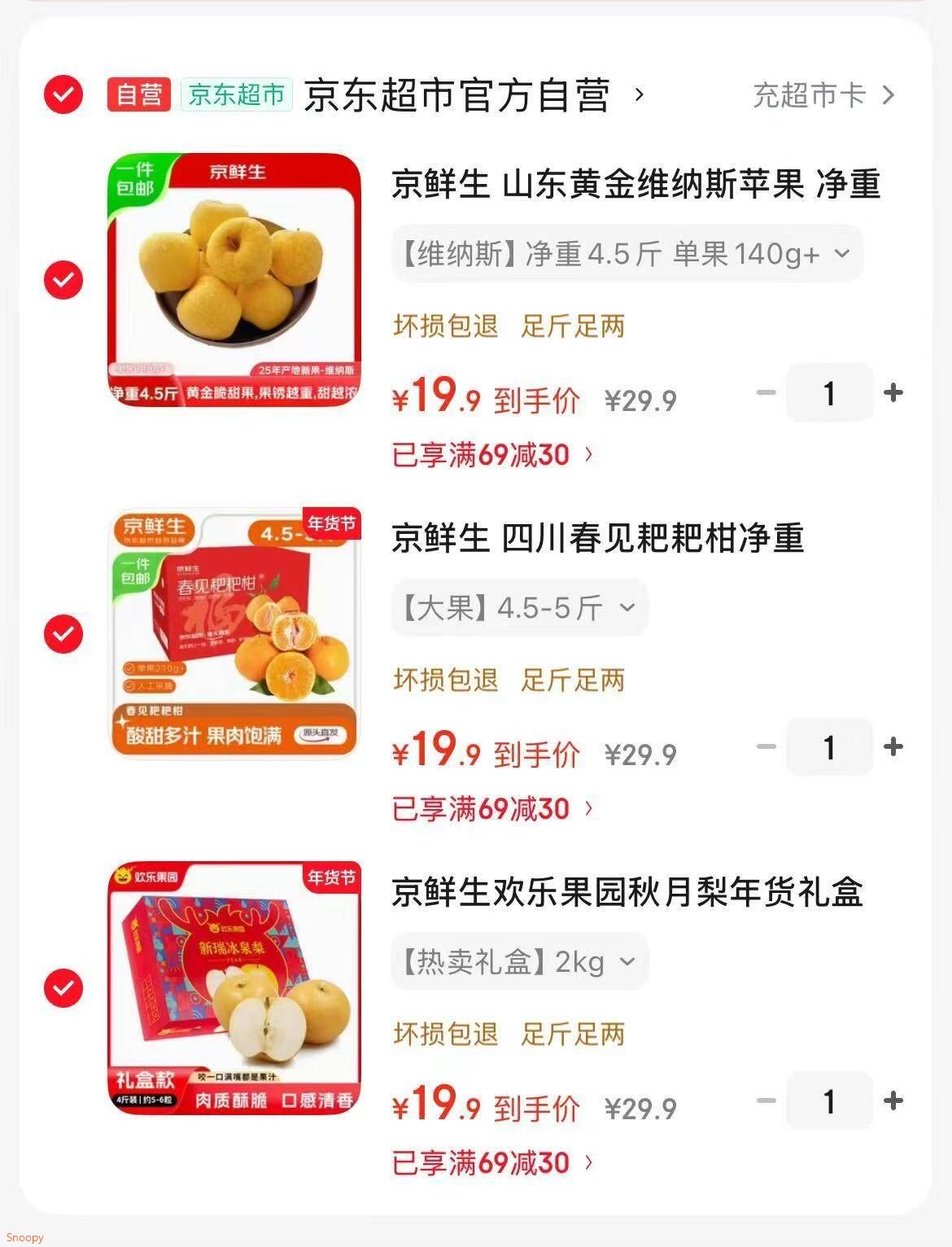Decrease quantity of the 春见耙耙柑 item
This screenshot has width=952, height=1247.
(x=764, y=746)
